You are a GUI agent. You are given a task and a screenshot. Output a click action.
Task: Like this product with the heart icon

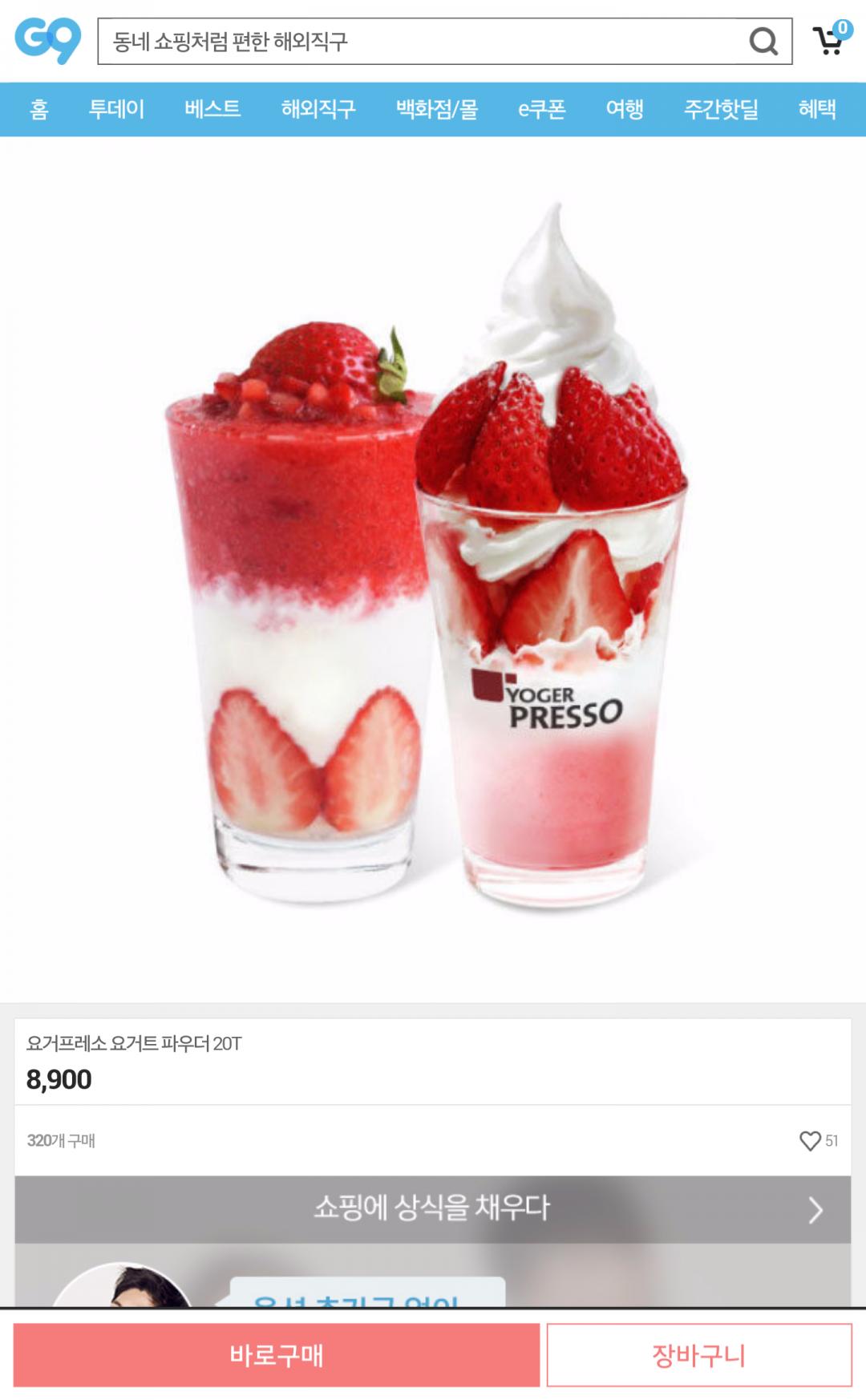811,1140
